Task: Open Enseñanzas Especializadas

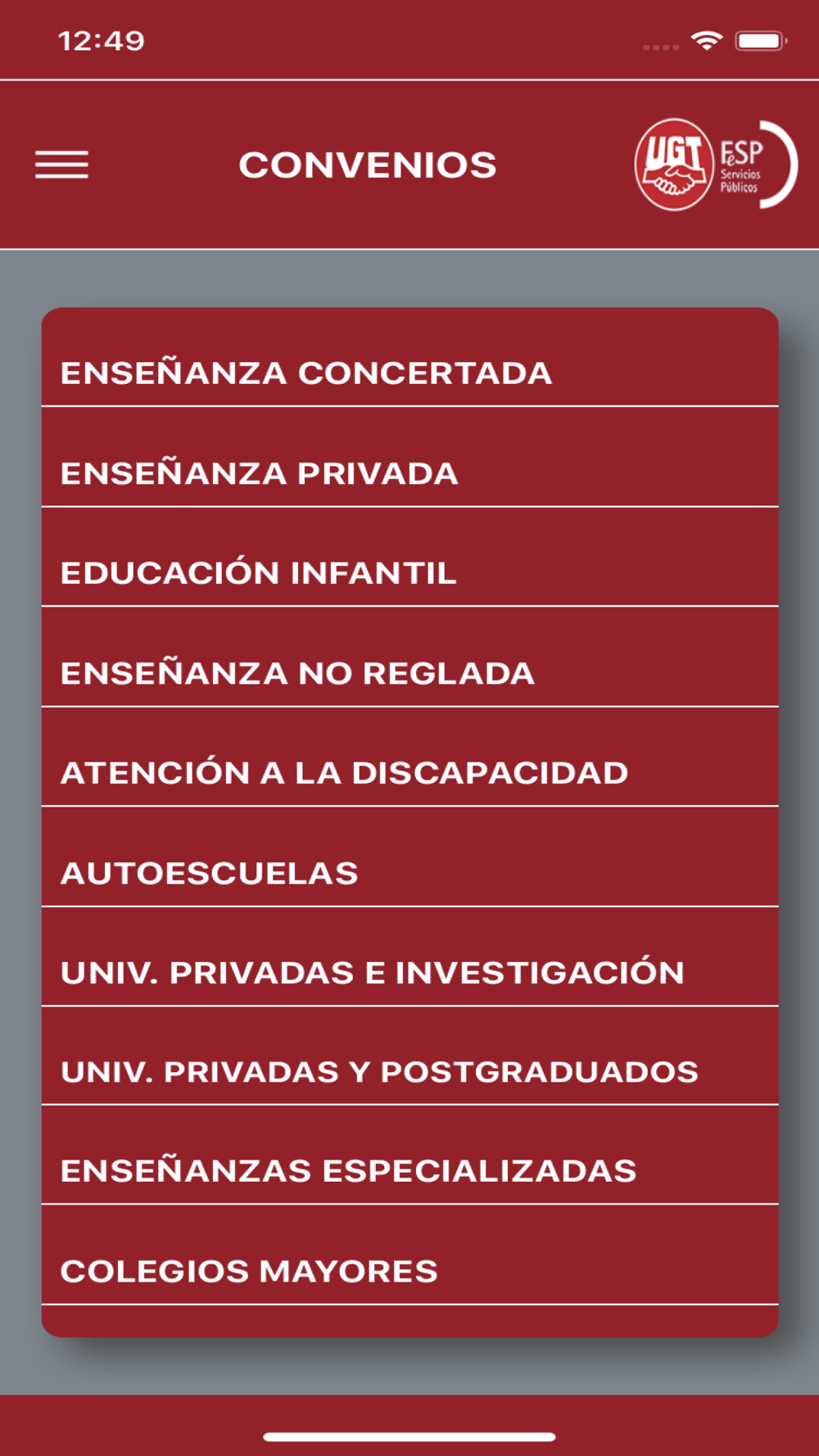Action: coord(409,1155)
